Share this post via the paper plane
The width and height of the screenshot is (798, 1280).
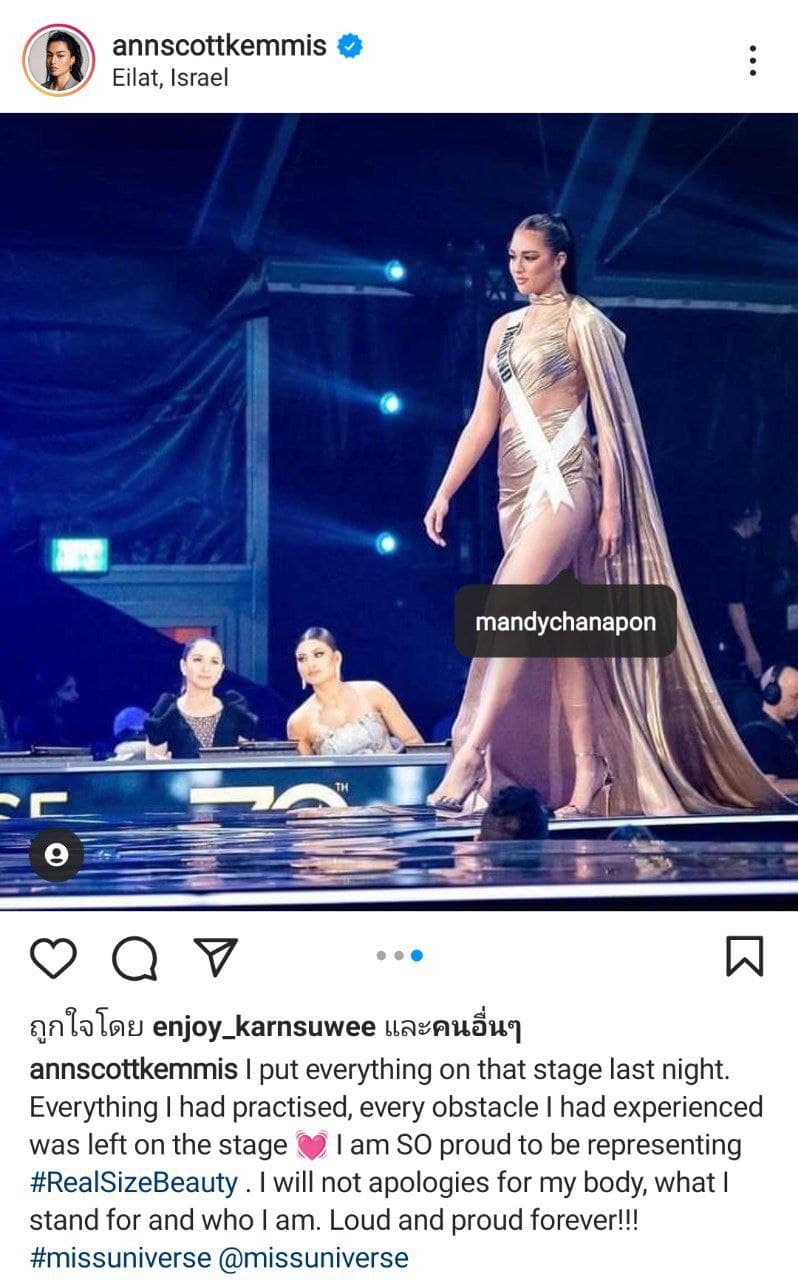point(213,957)
